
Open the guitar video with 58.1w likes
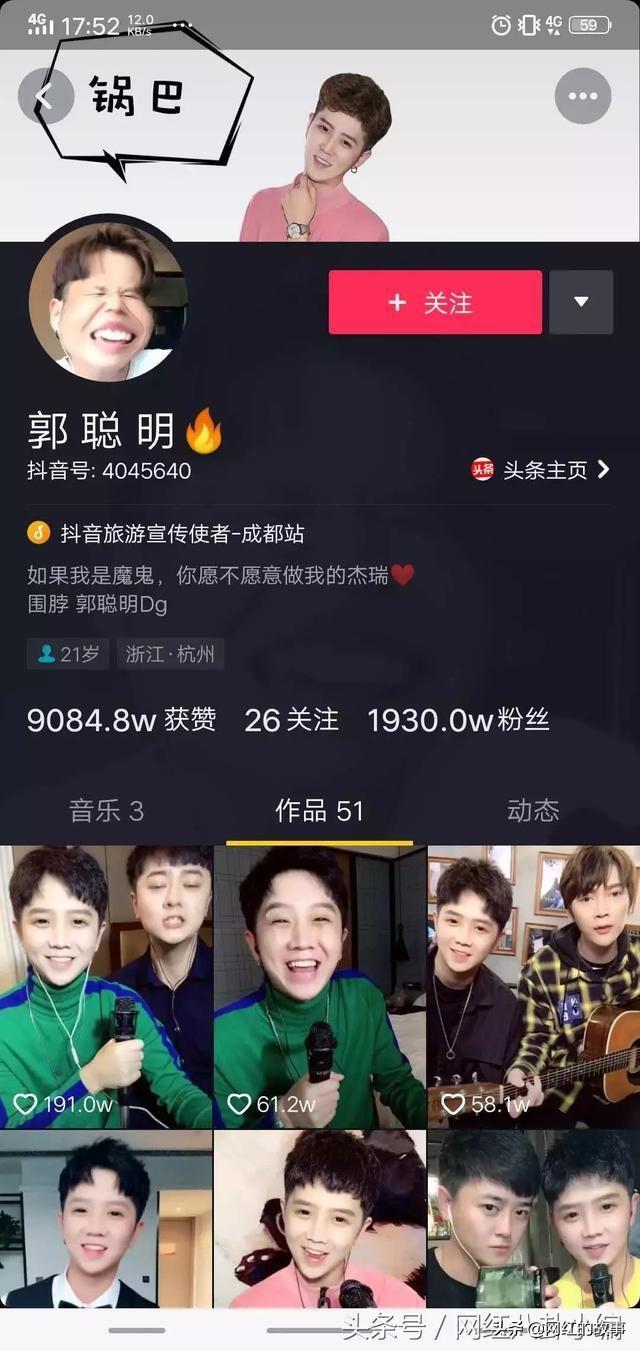(533, 986)
